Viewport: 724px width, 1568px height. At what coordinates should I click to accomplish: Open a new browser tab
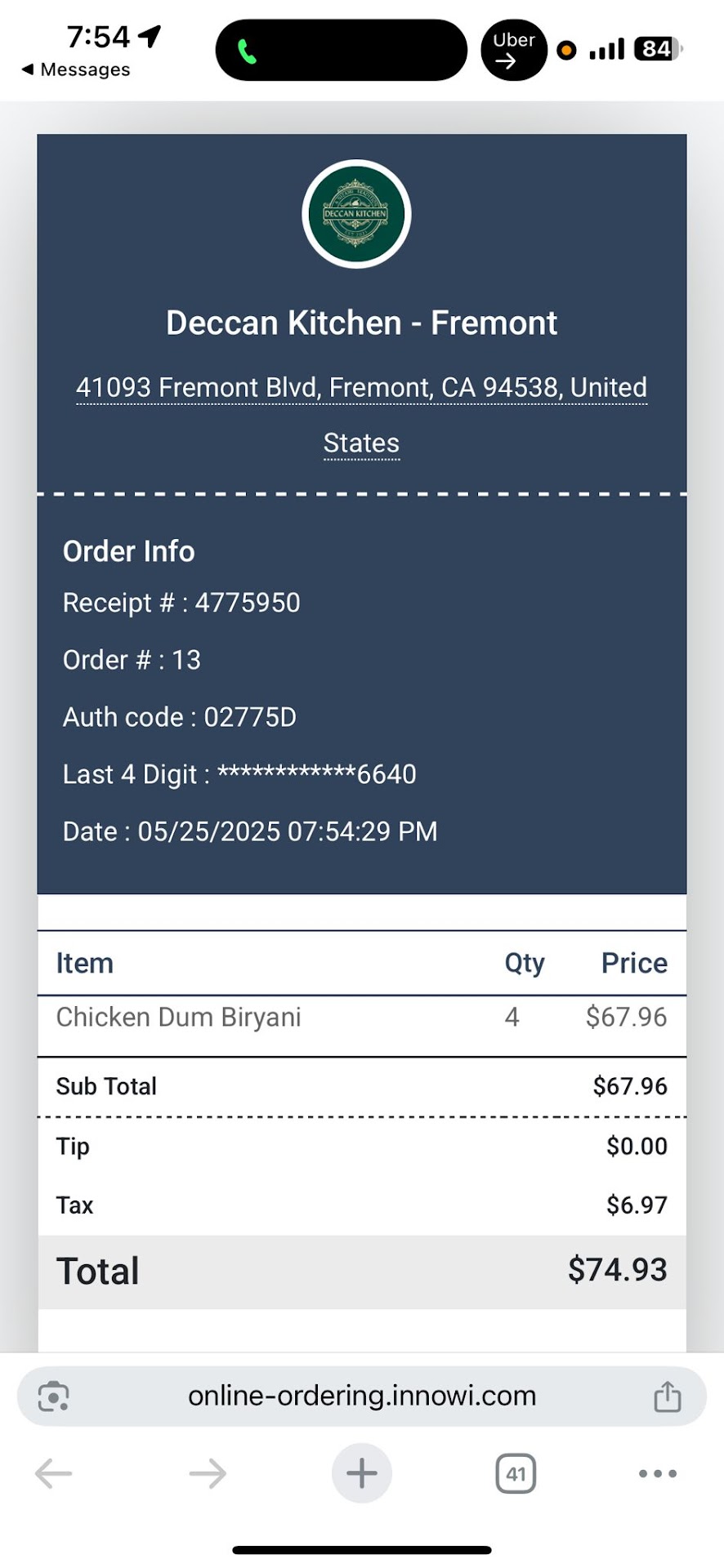coord(361,1474)
